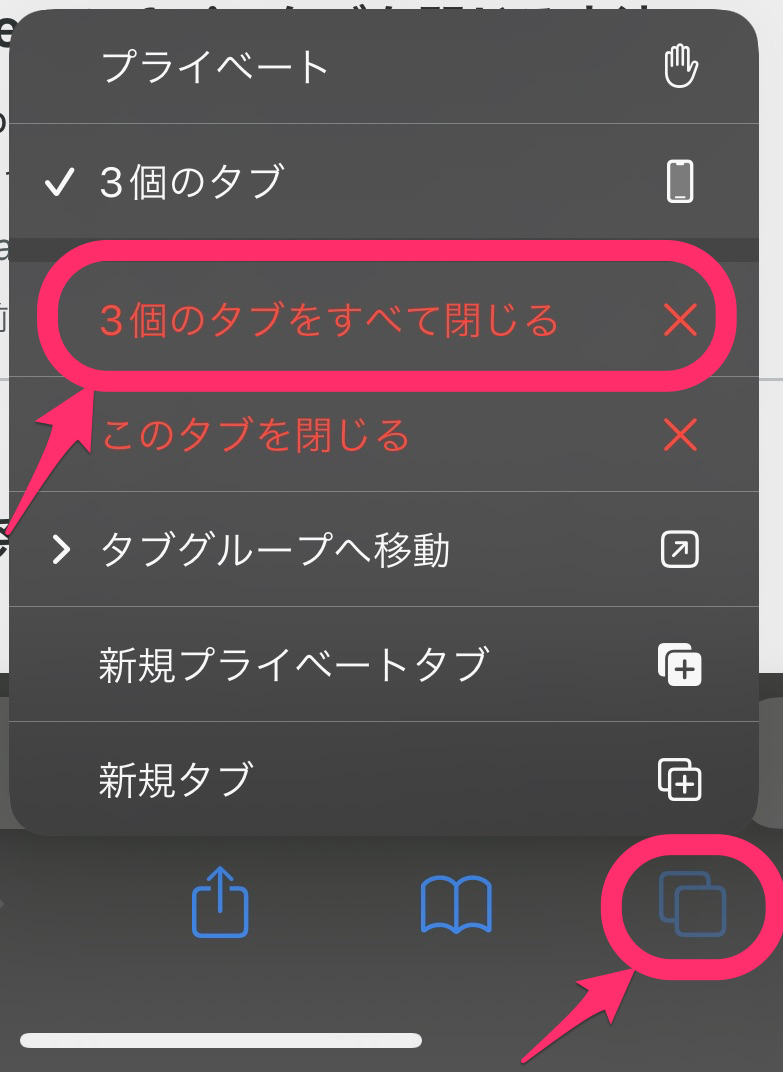
Task: Open the share sheet icon
Action: pyautogui.click(x=220, y=902)
